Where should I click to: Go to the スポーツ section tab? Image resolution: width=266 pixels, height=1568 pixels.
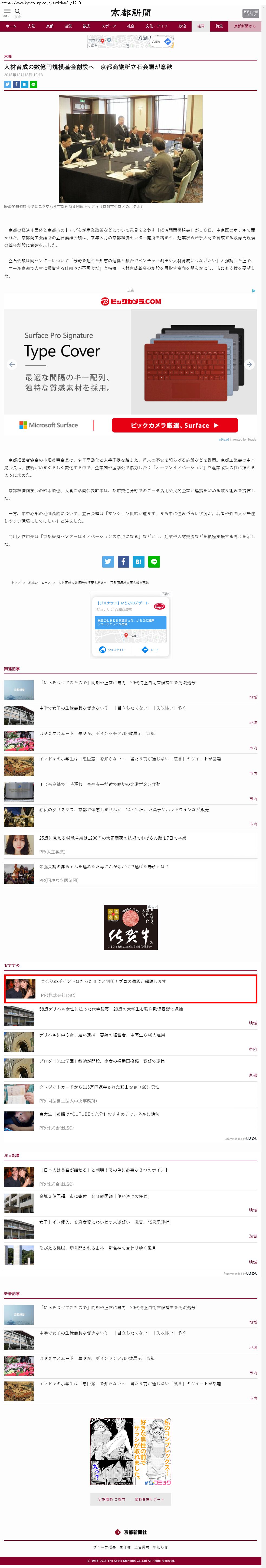click(x=109, y=26)
